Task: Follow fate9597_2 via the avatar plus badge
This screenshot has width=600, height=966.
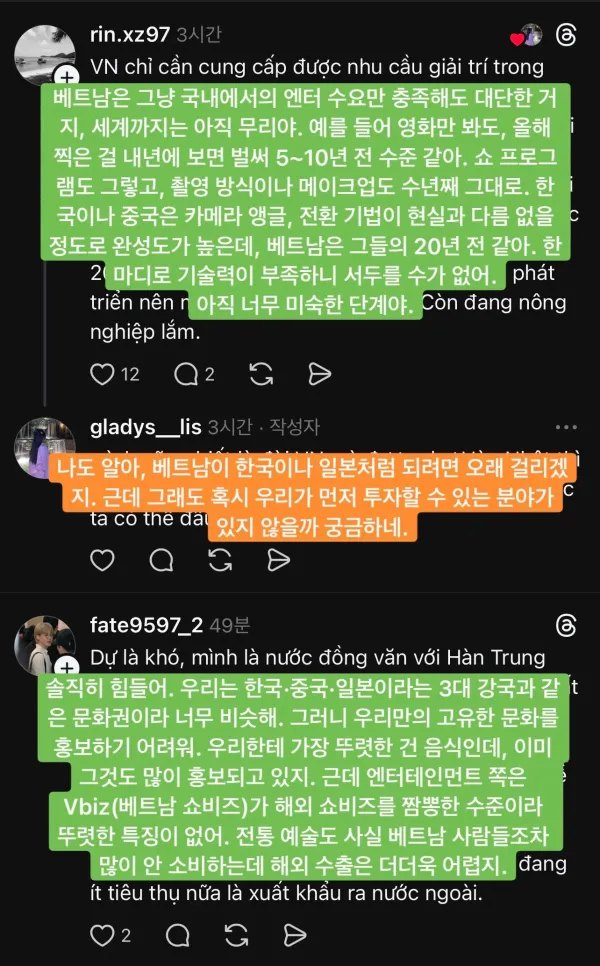Action: [66, 666]
